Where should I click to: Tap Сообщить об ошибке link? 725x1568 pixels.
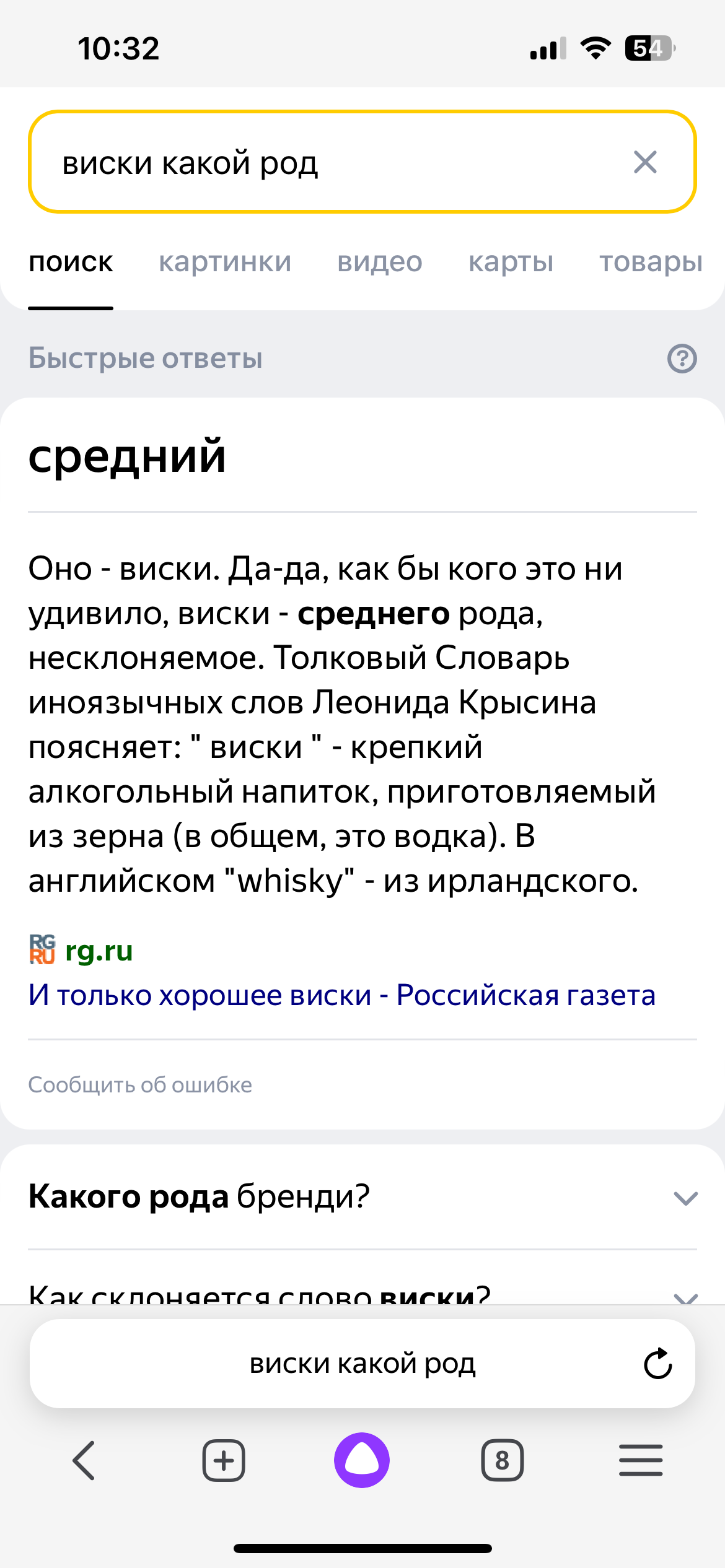[x=140, y=1085]
